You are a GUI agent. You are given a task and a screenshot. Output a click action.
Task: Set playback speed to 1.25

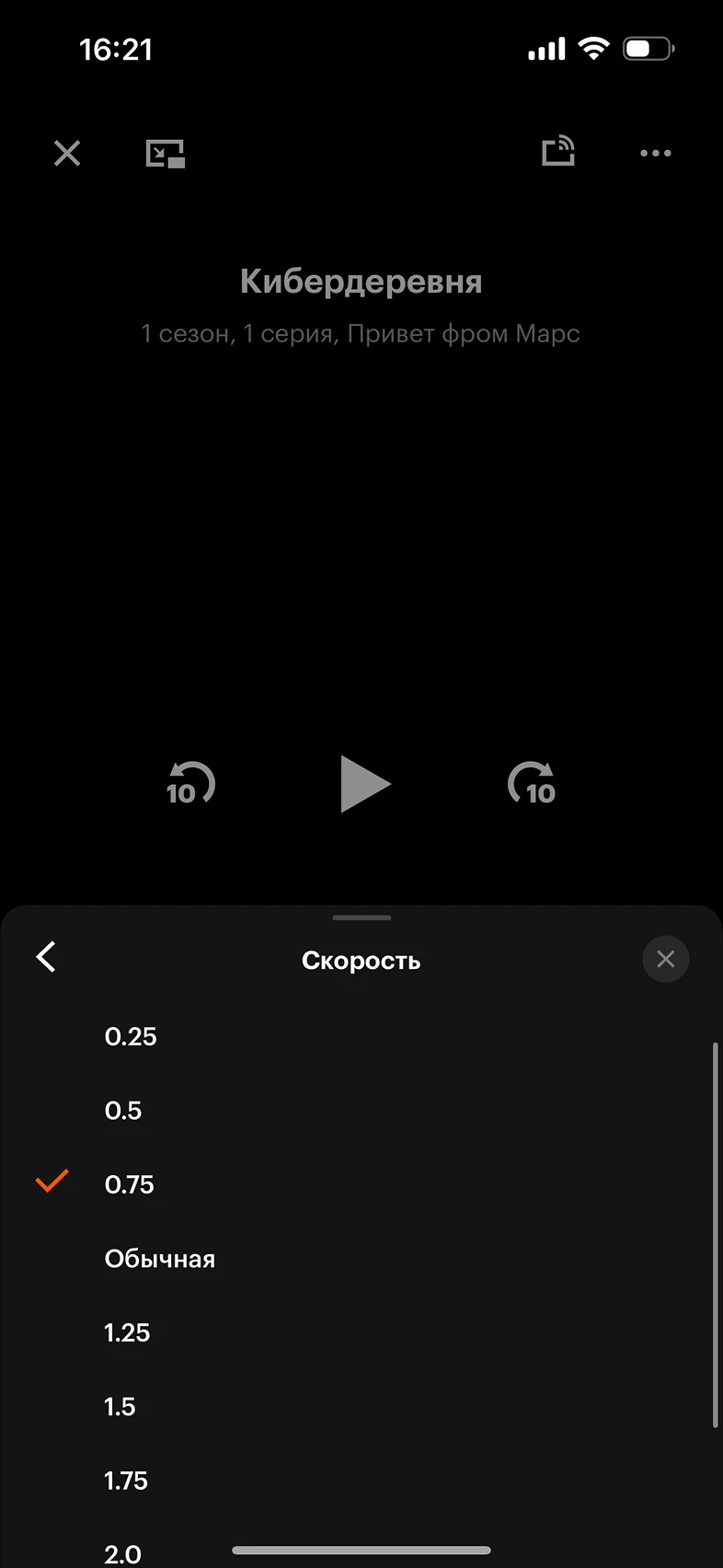click(x=127, y=1332)
